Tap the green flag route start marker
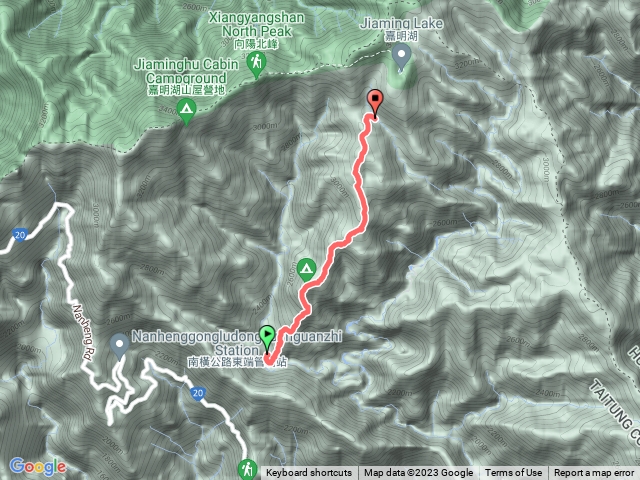The width and height of the screenshot is (640, 480). [267, 337]
